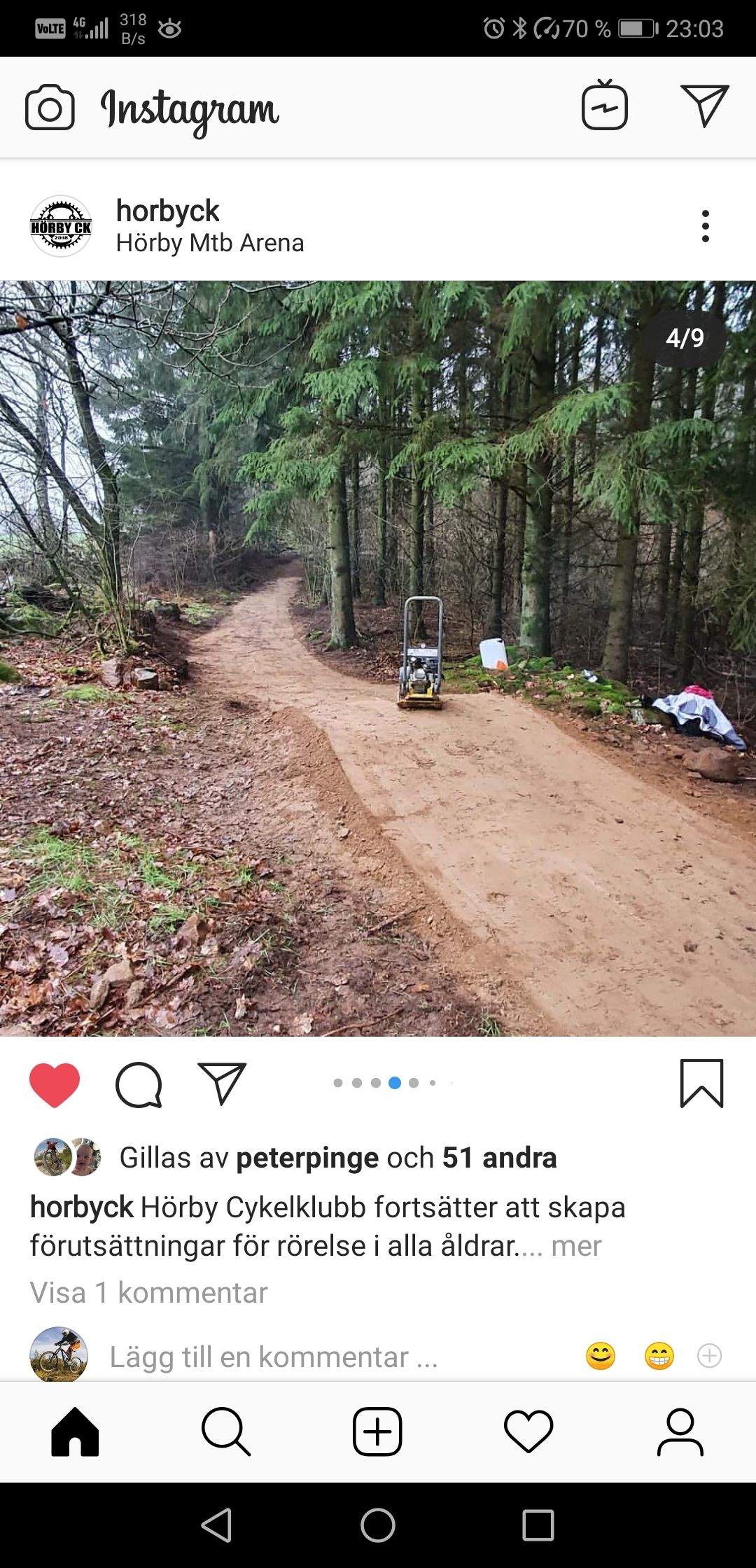Unlike the horbyck post
The image size is (756, 1568).
[55, 1084]
